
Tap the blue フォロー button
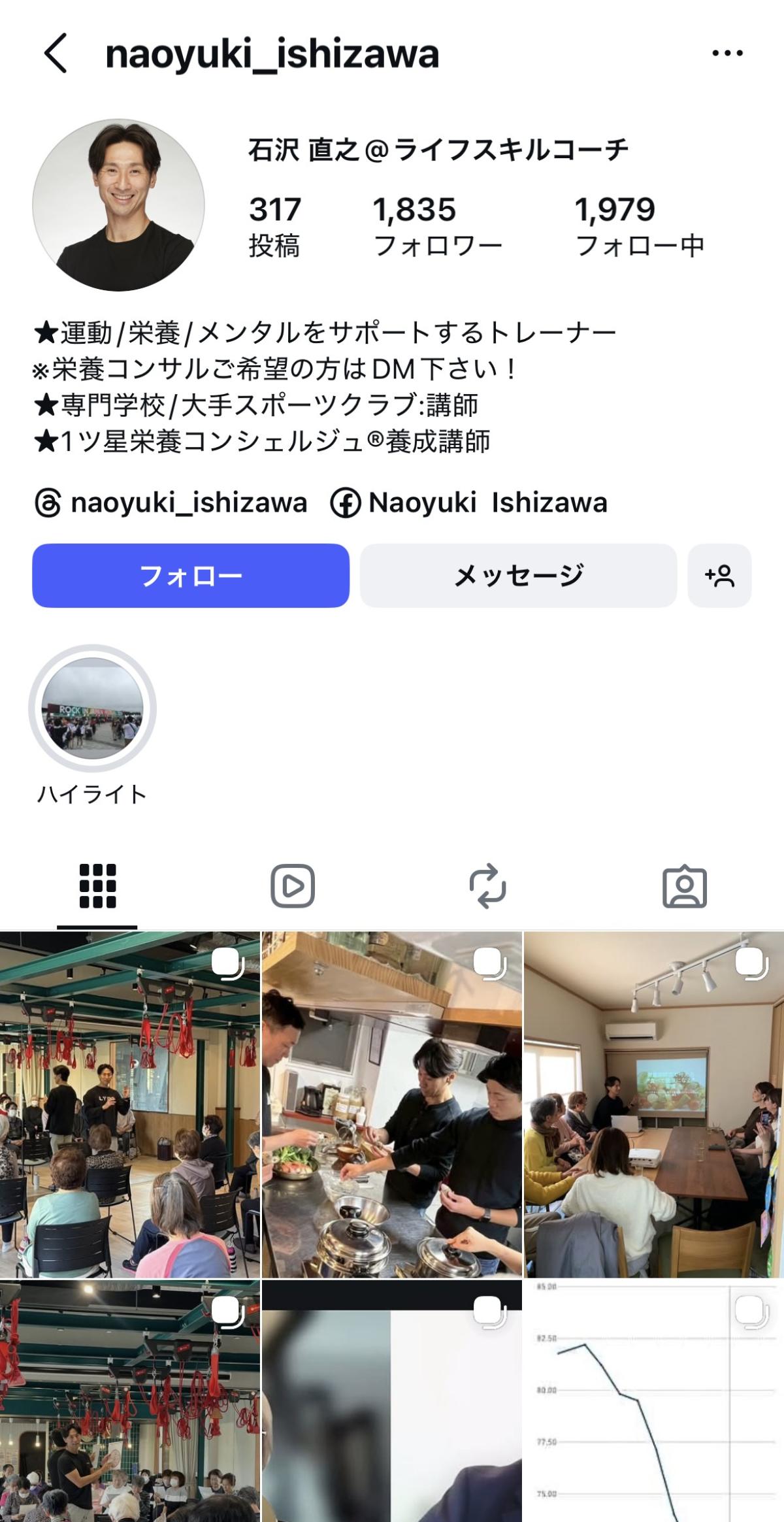click(x=190, y=576)
